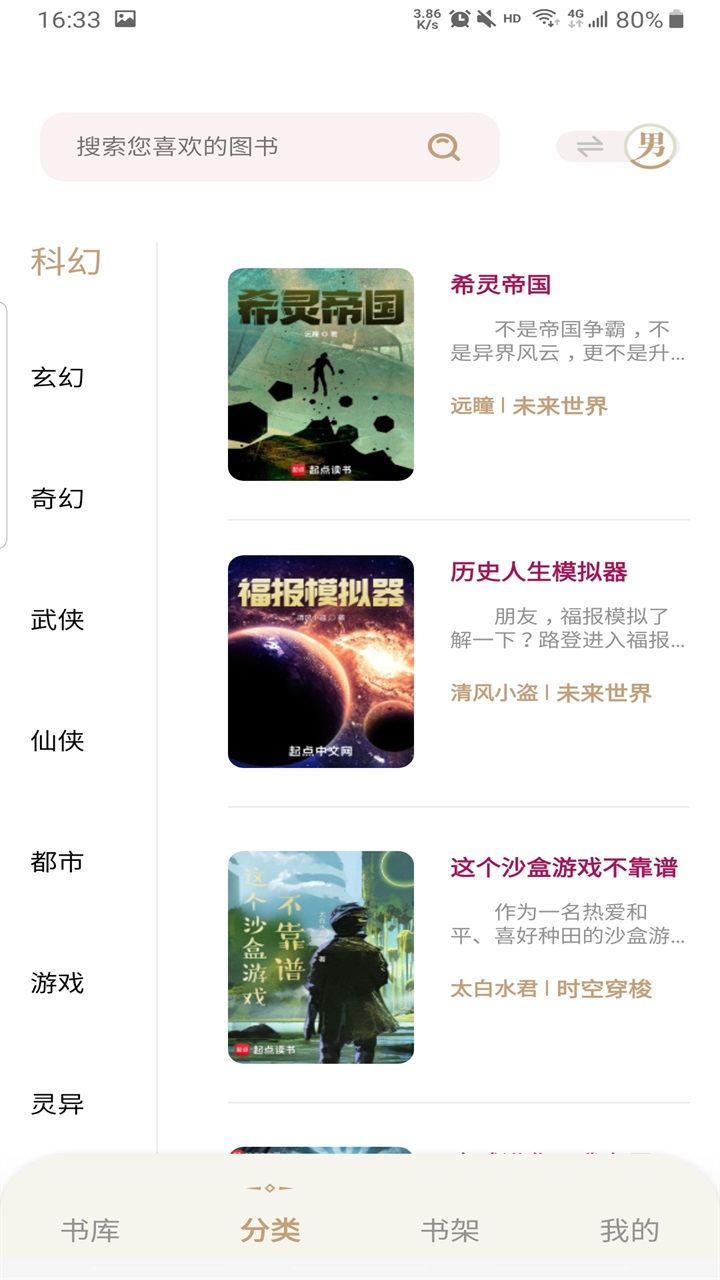Select the 仙侠 category

[x=57, y=742]
